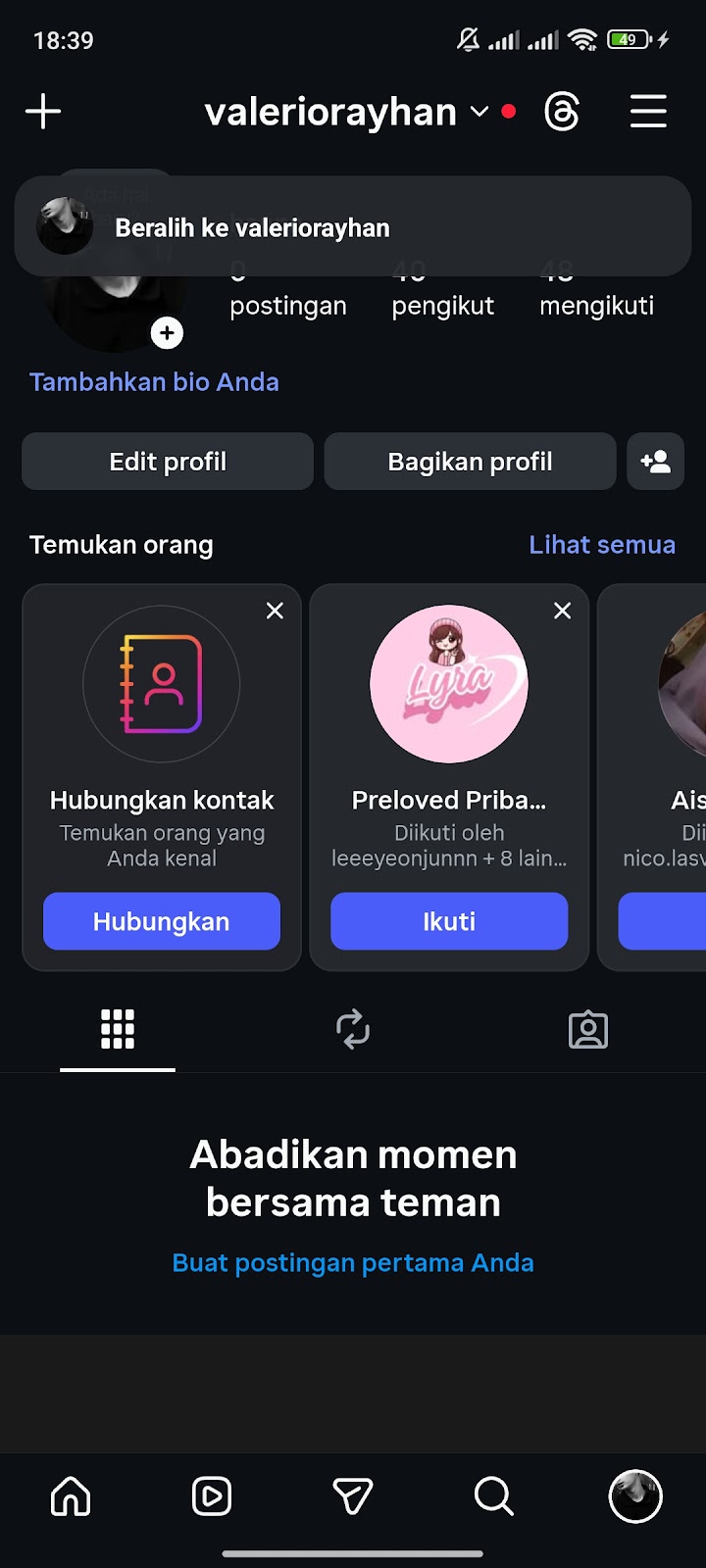The height and width of the screenshot is (1568, 706).
Task: Tap the Hubungkan button
Action: click(x=162, y=921)
